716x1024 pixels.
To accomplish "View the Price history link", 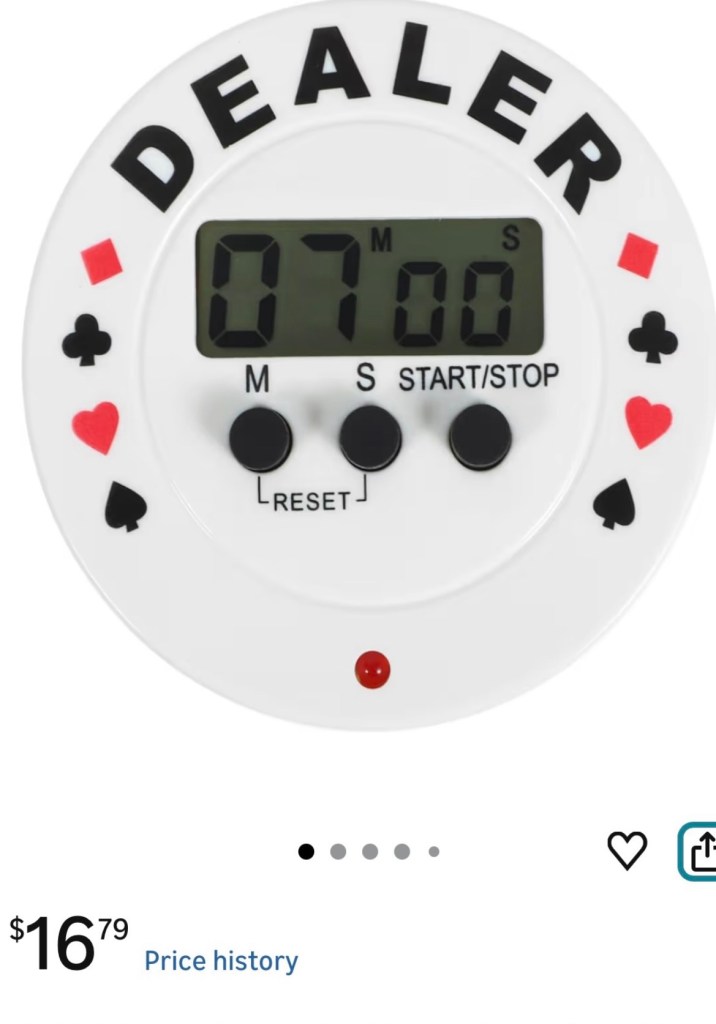I will [x=221, y=961].
